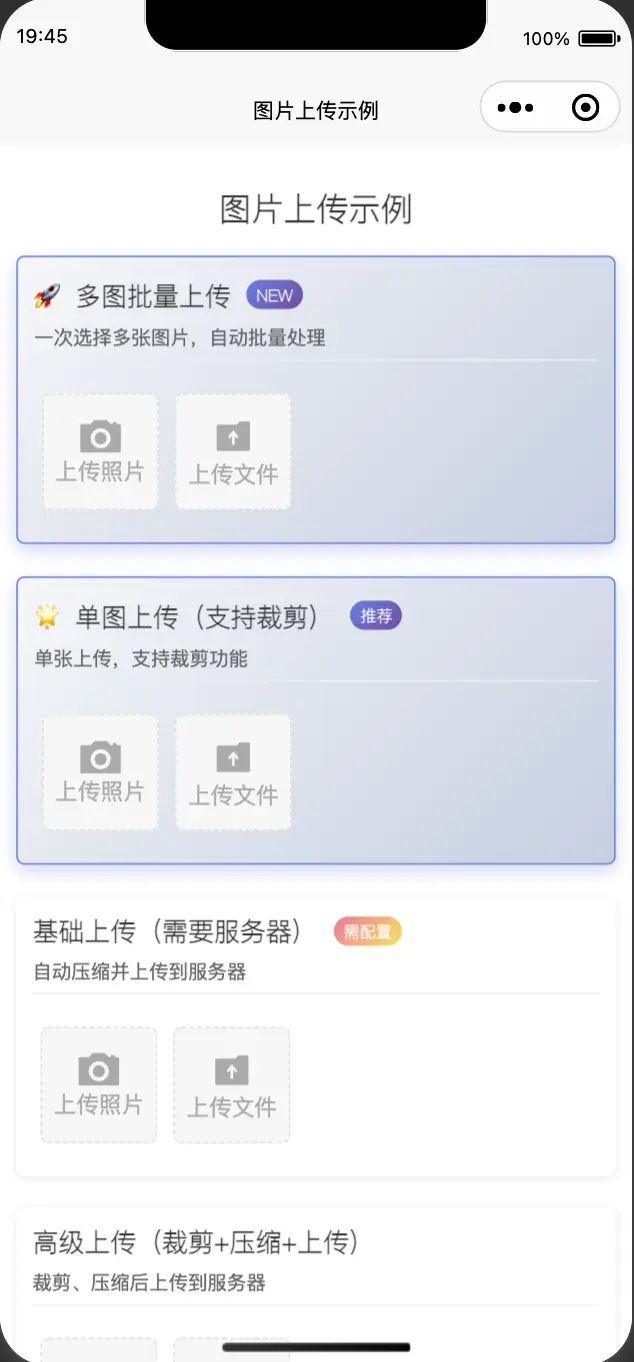Screen dimensions: 634x1362
Task: Select 上传照片 under 基础上传（需要服务器）
Action: point(99,1085)
